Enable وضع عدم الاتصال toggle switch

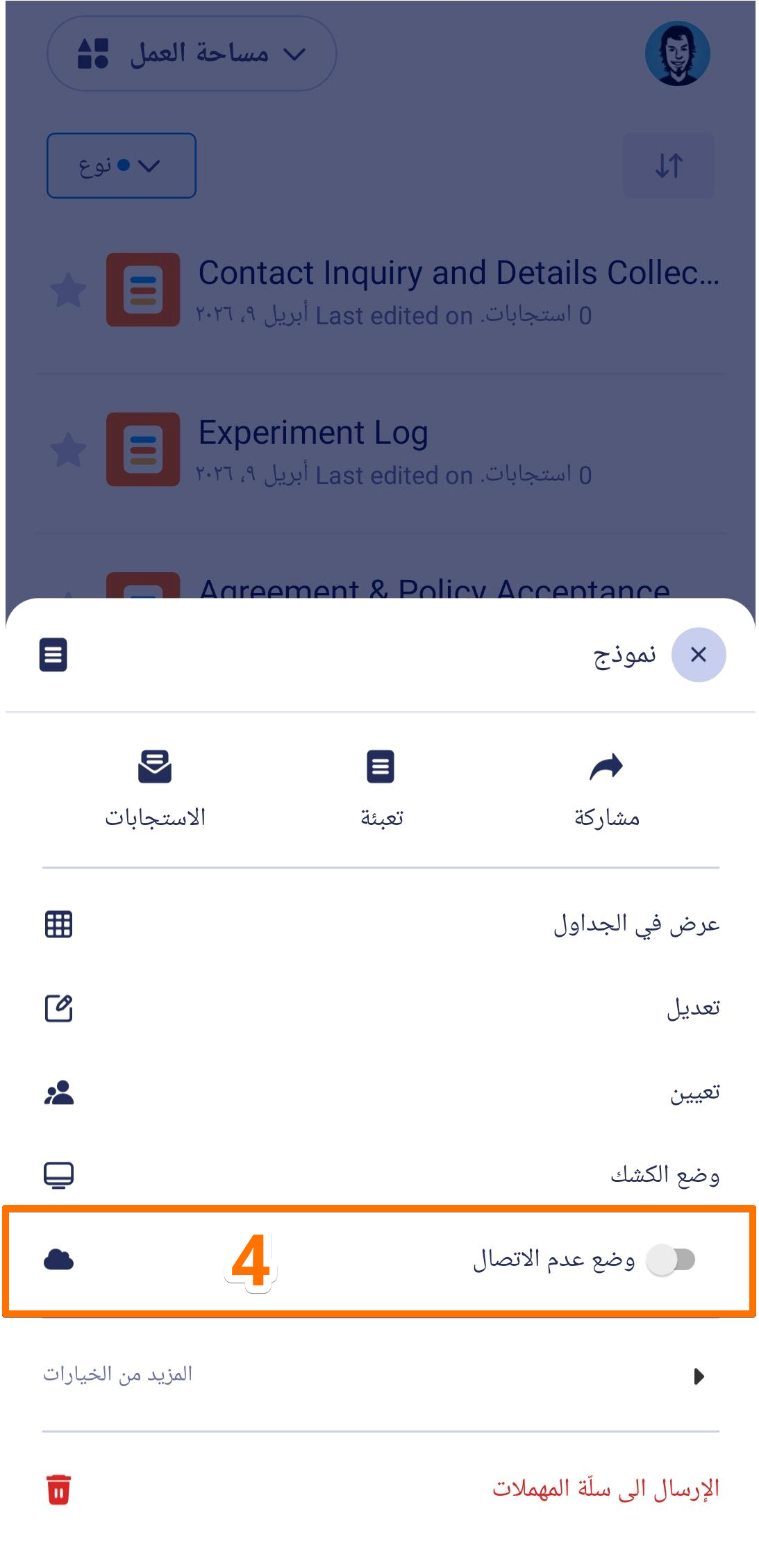(671, 1260)
